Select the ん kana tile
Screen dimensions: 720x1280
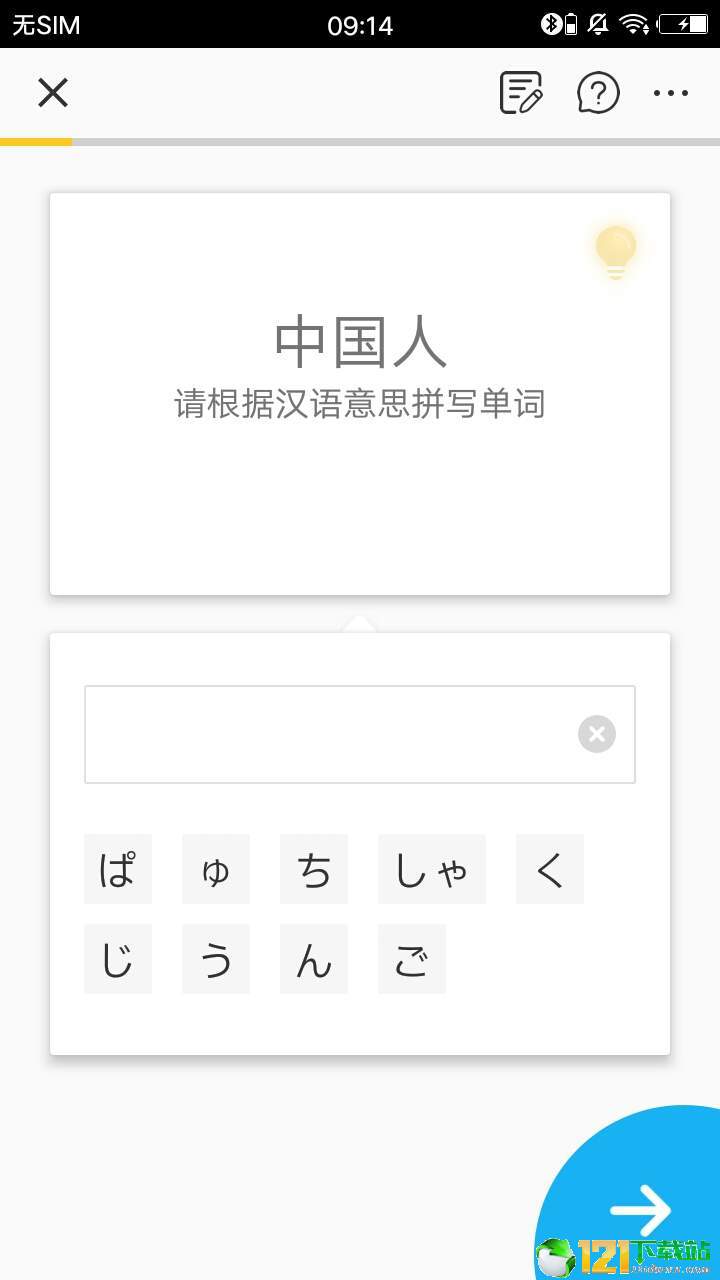click(314, 959)
